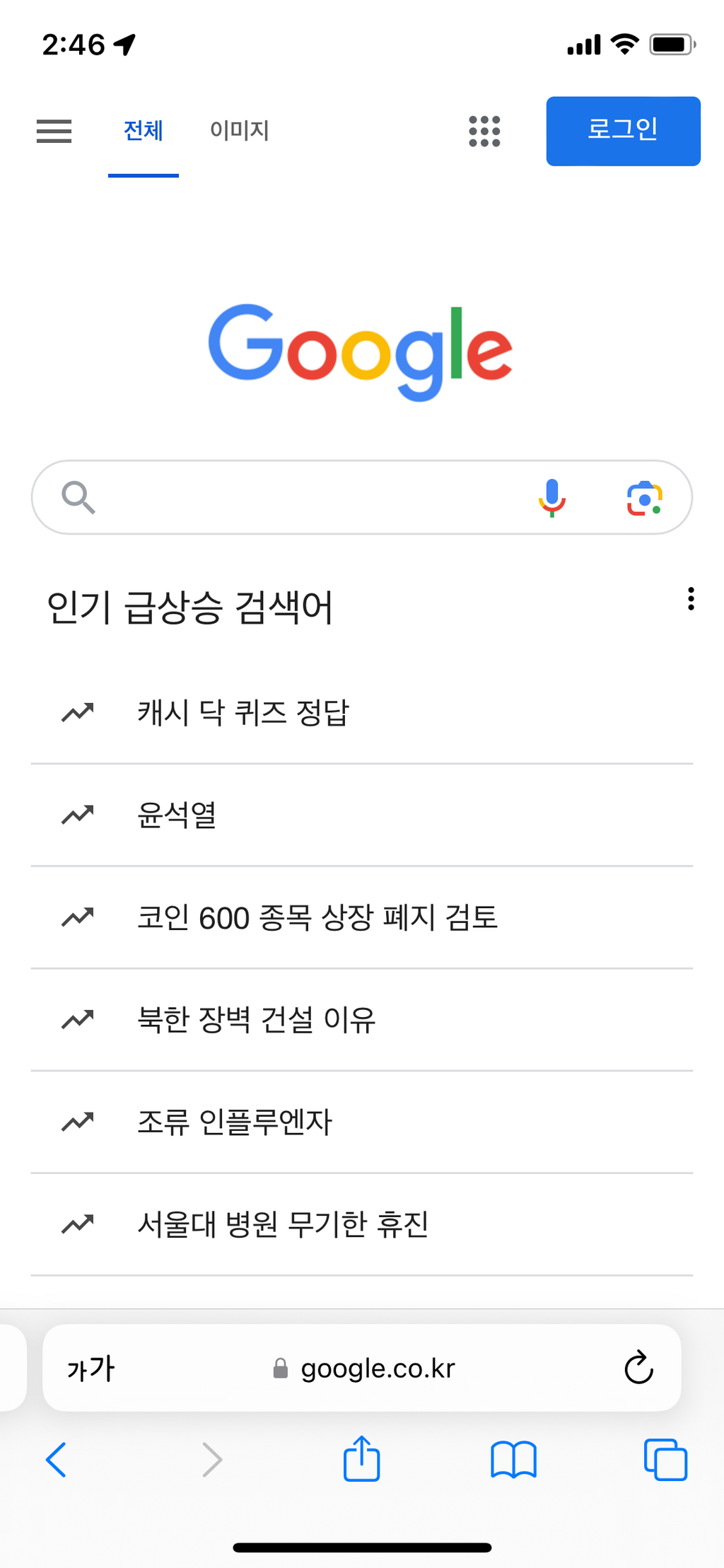Start voice search with the microphone
724x1568 pixels.
(x=552, y=497)
